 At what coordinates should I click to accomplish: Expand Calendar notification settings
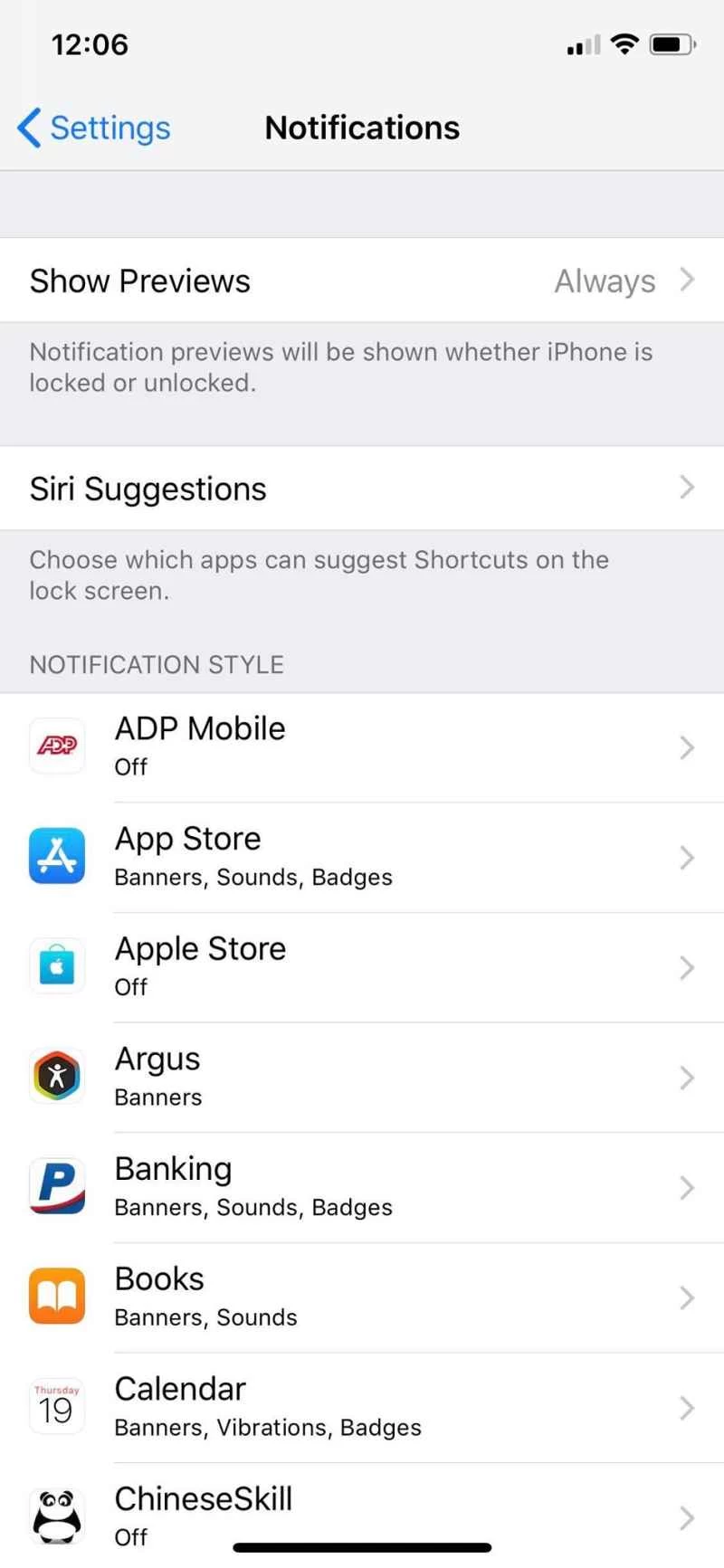coord(362,1405)
